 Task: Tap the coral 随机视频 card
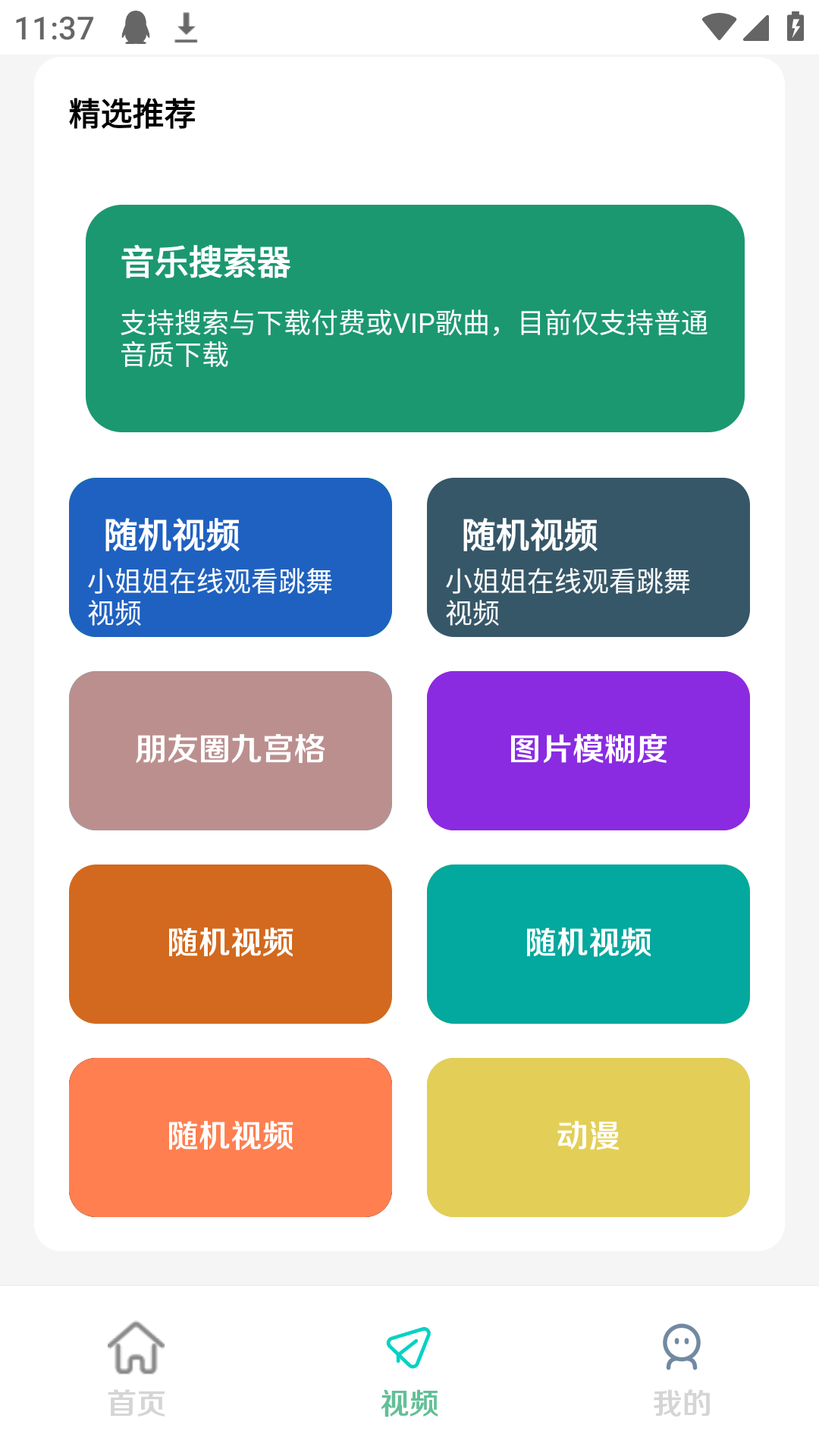[x=230, y=1135]
